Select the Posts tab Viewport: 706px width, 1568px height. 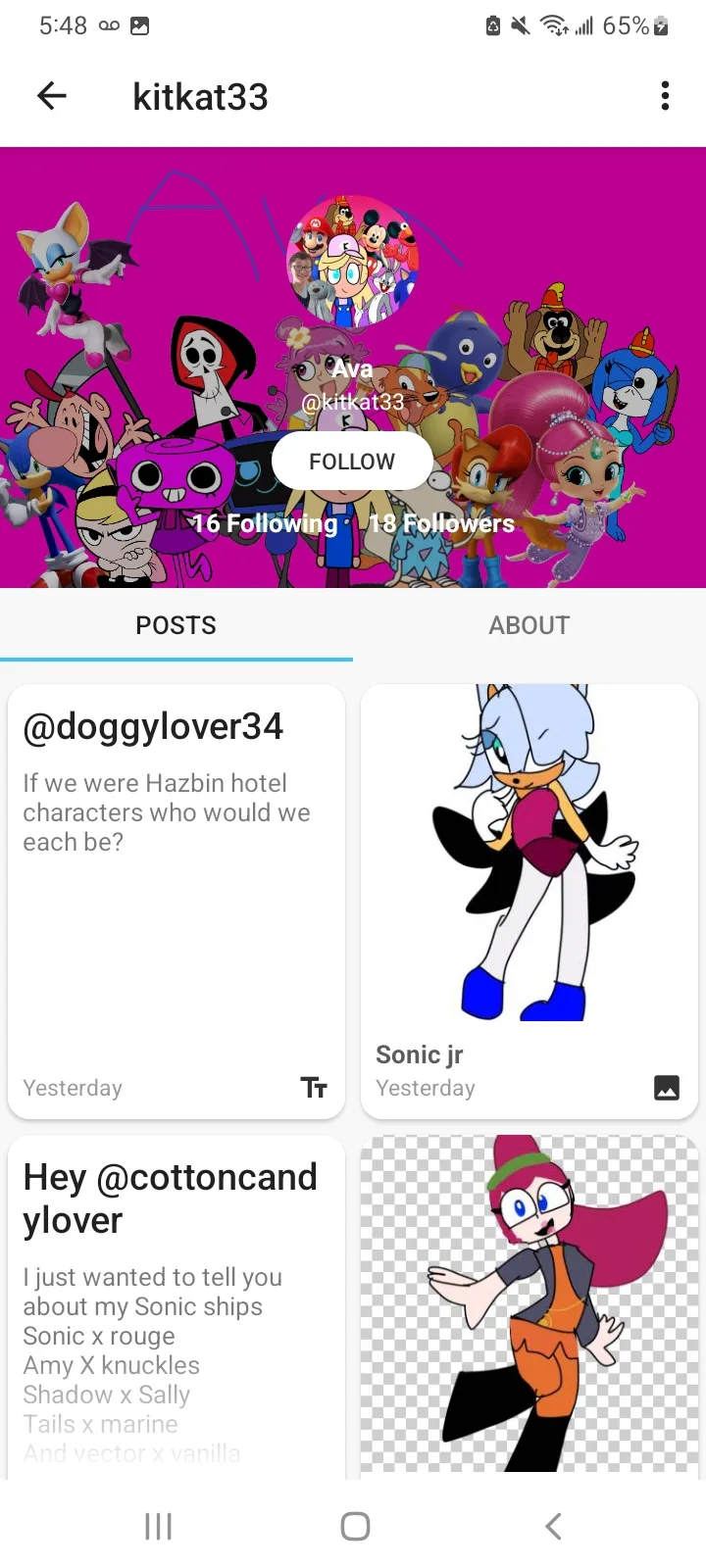[176, 625]
